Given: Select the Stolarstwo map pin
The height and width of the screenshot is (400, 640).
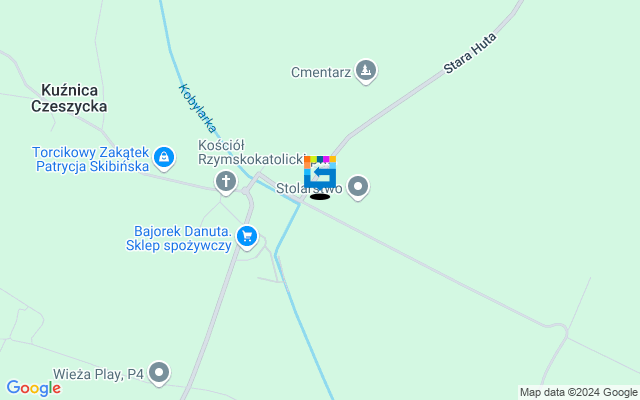Looking at the screenshot, I should point(358,187).
